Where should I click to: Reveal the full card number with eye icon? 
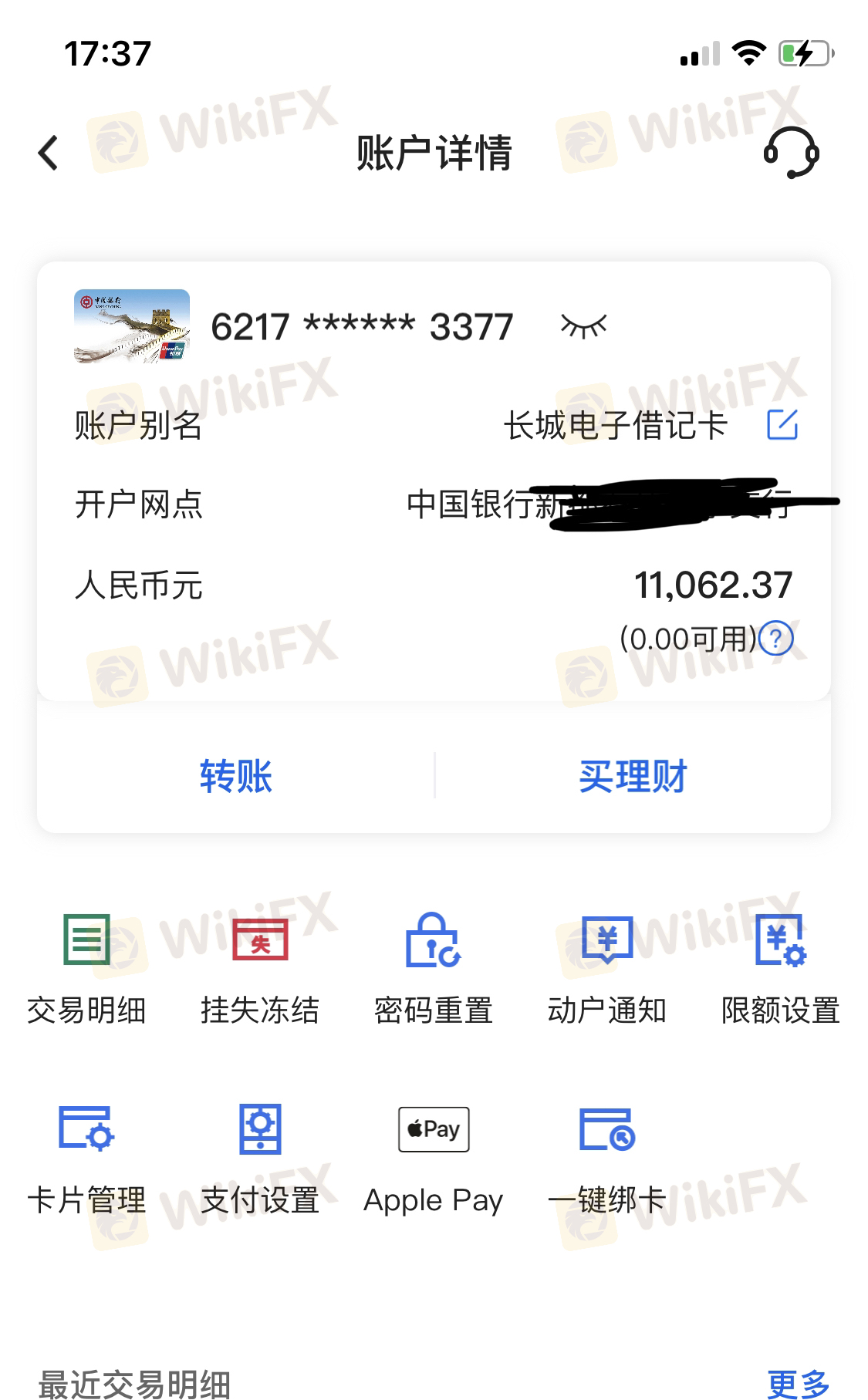[x=583, y=326]
